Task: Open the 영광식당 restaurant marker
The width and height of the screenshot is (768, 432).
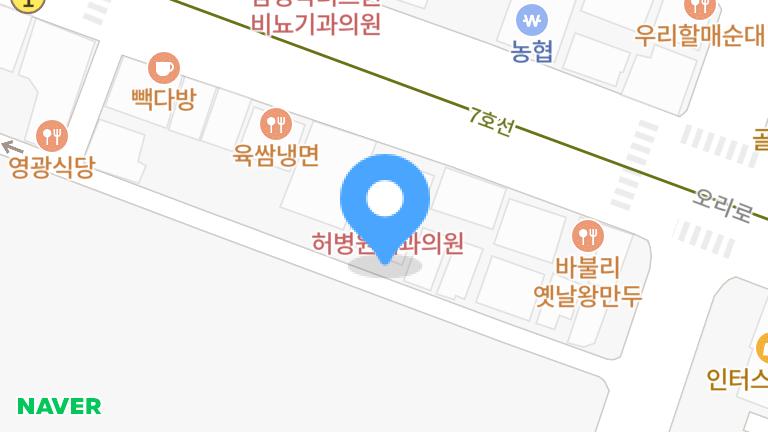Action: click(x=51, y=135)
